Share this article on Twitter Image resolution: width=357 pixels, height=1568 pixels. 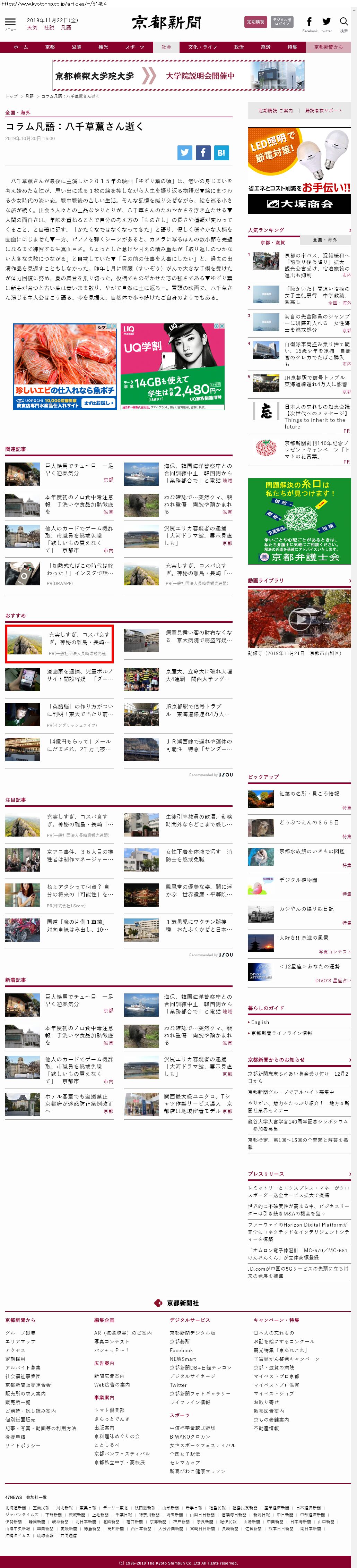pos(185,153)
